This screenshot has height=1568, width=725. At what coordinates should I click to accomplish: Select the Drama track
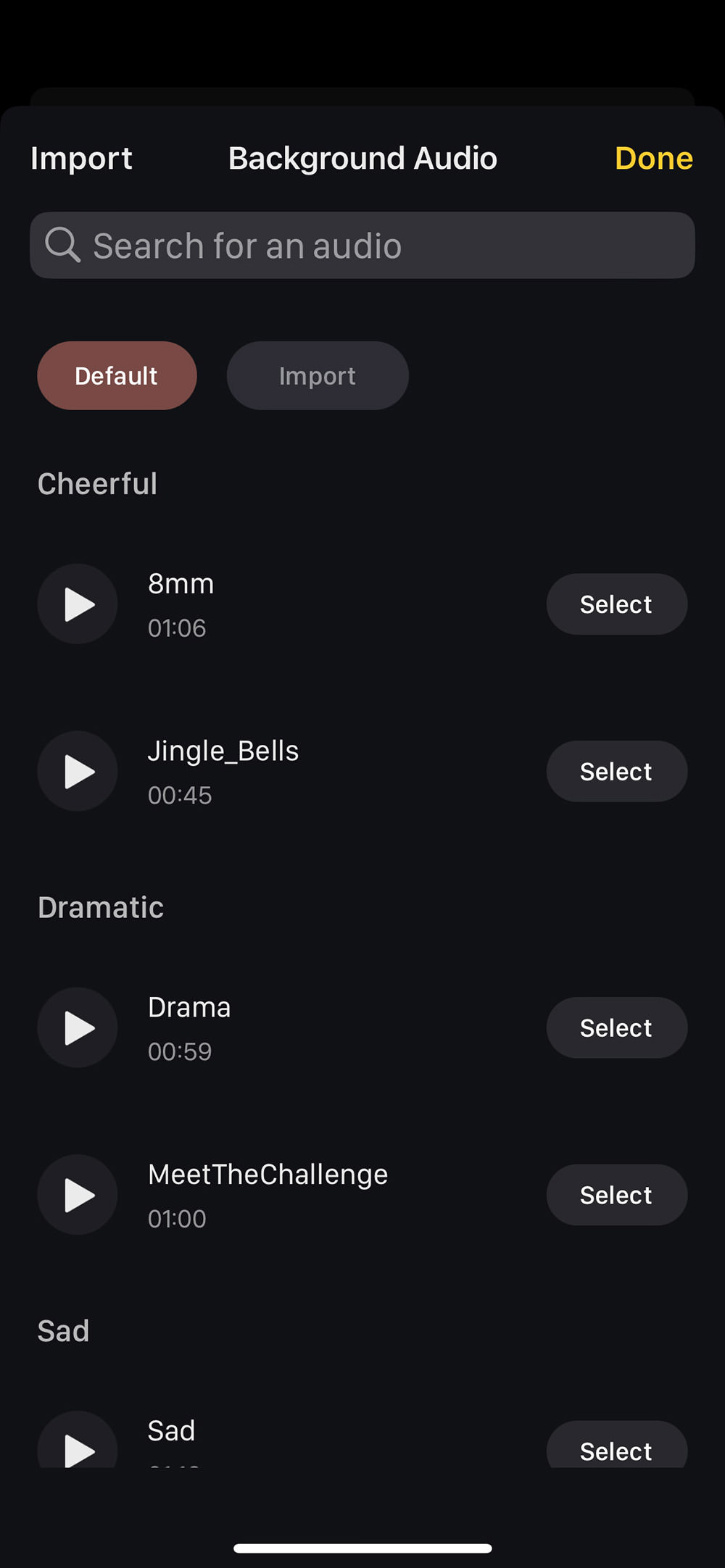pyautogui.click(x=617, y=1027)
